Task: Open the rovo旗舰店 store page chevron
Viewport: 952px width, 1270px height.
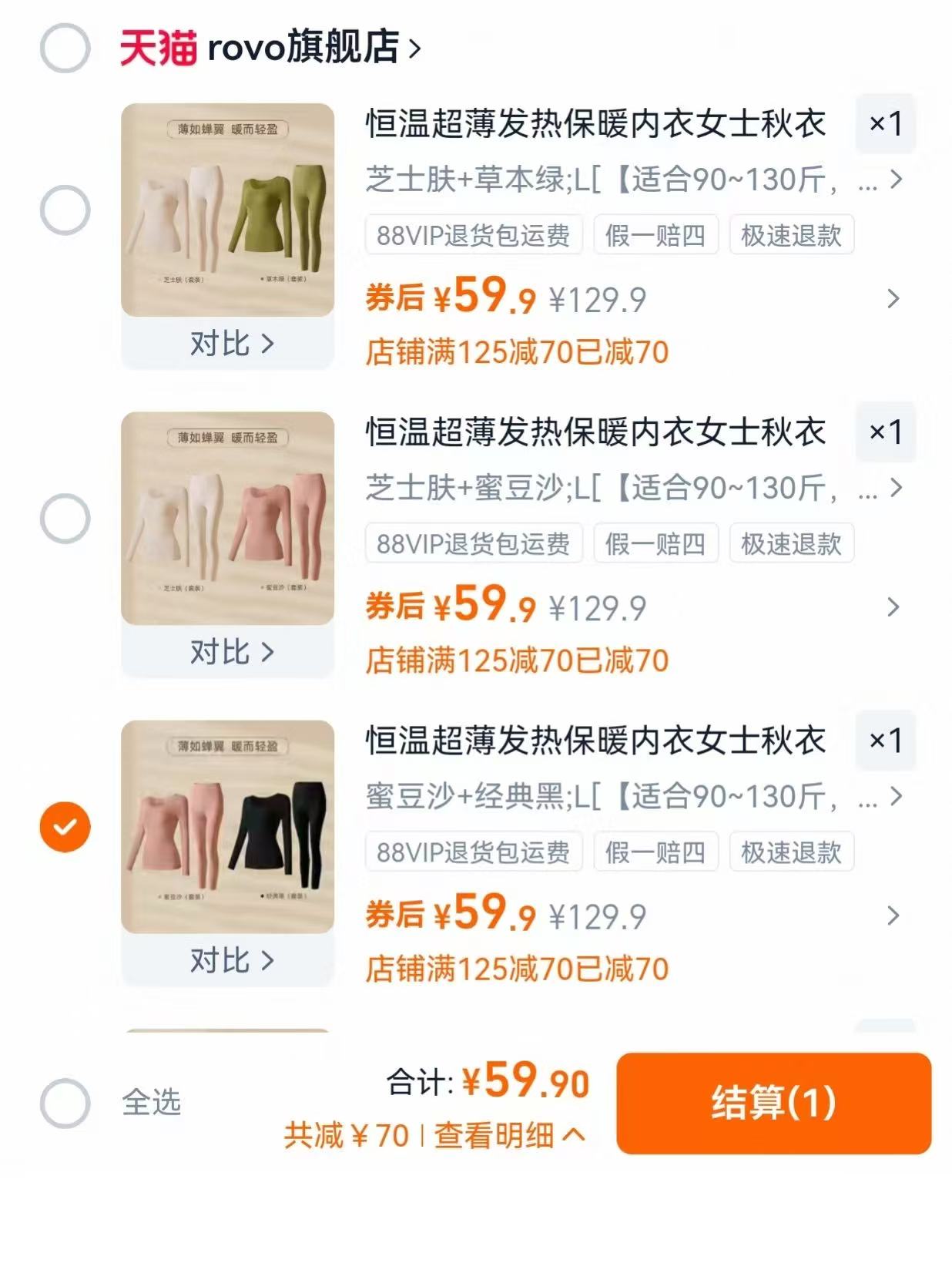Action: (416, 46)
